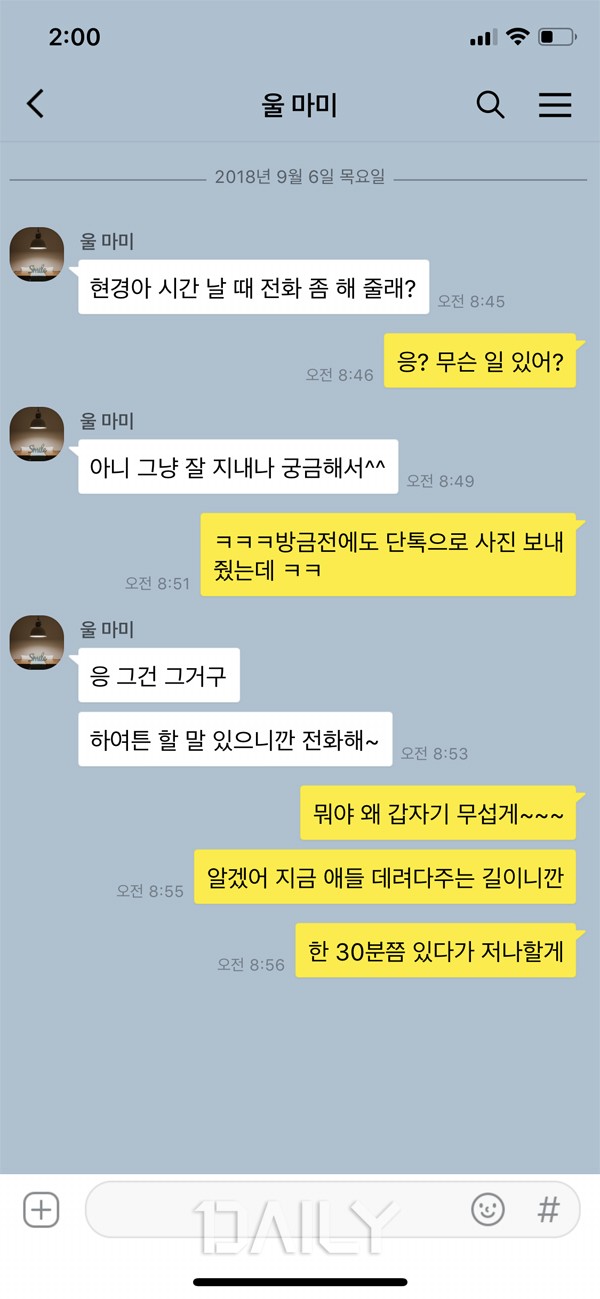Open the plus attachment menu
This screenshot has width=600, height=1299.
(x=41, y=1211)
